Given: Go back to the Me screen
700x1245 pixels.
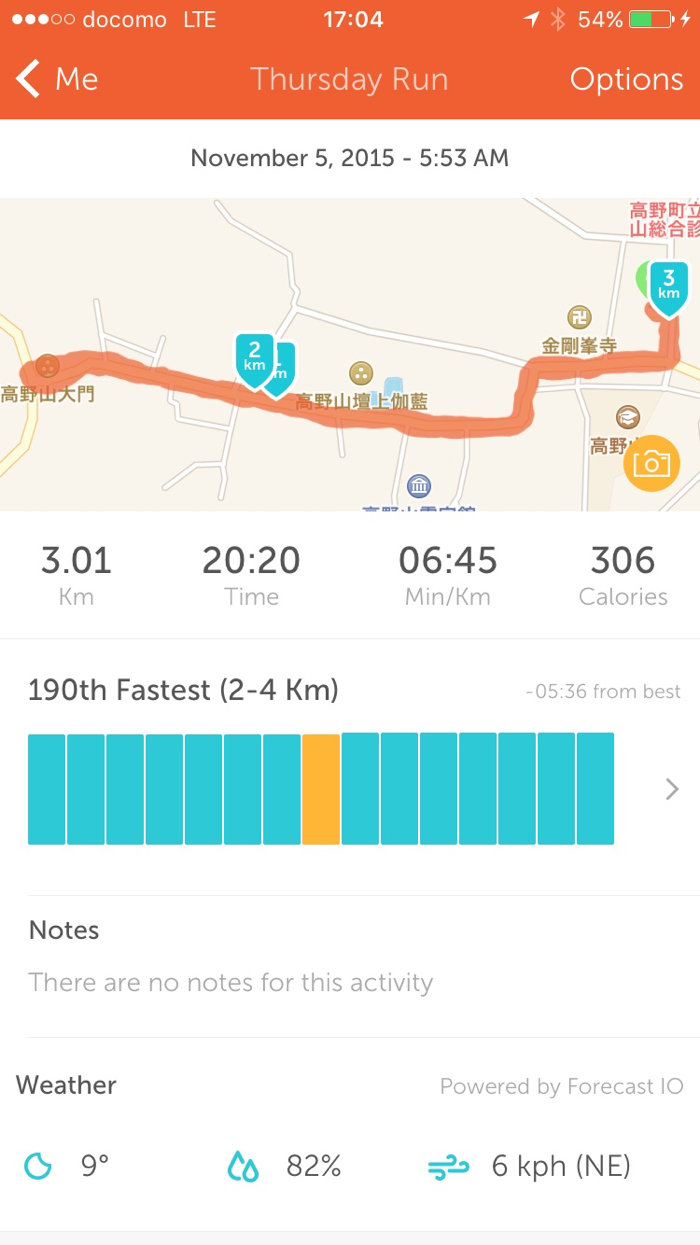Looking at the screenshot, I should (58, 80).
